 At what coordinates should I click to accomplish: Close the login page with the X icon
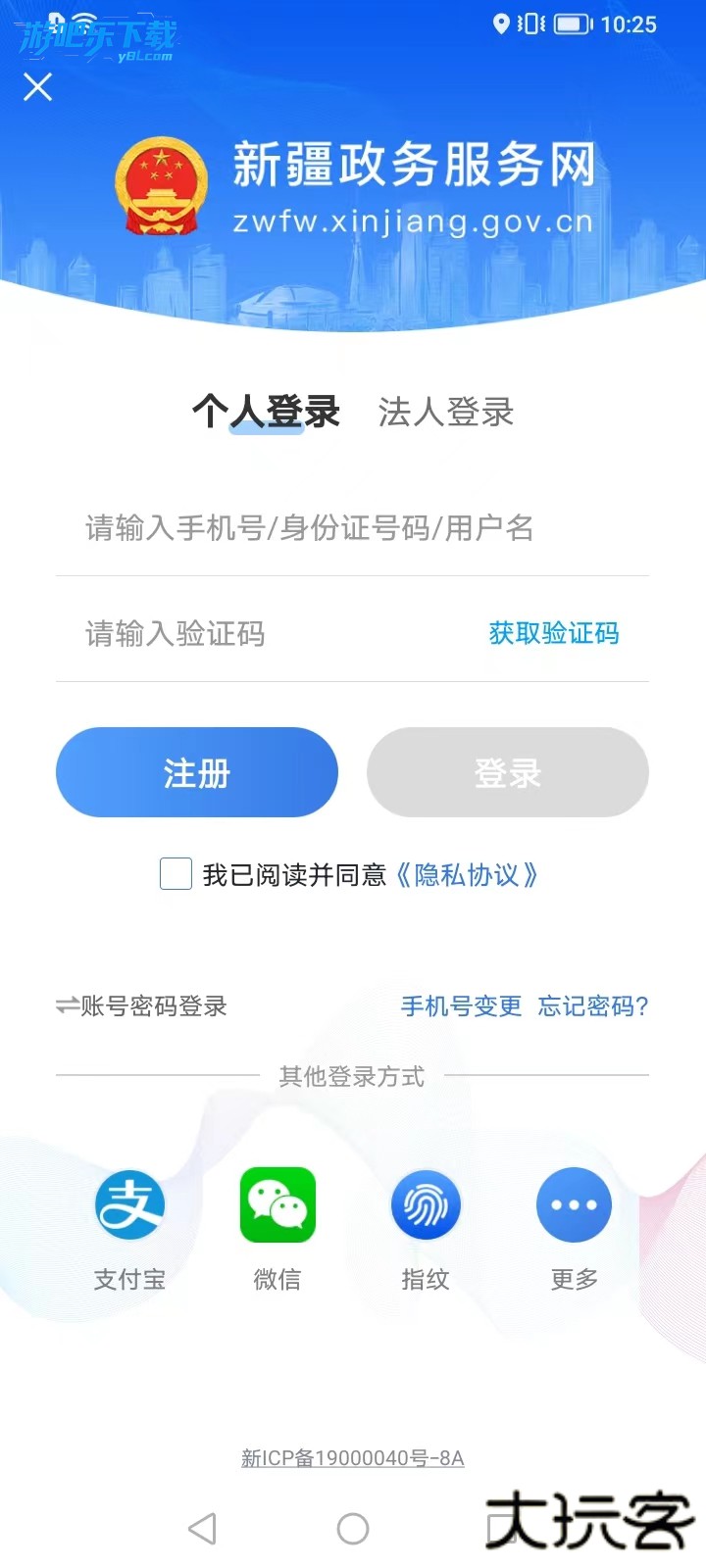(38, 87)
